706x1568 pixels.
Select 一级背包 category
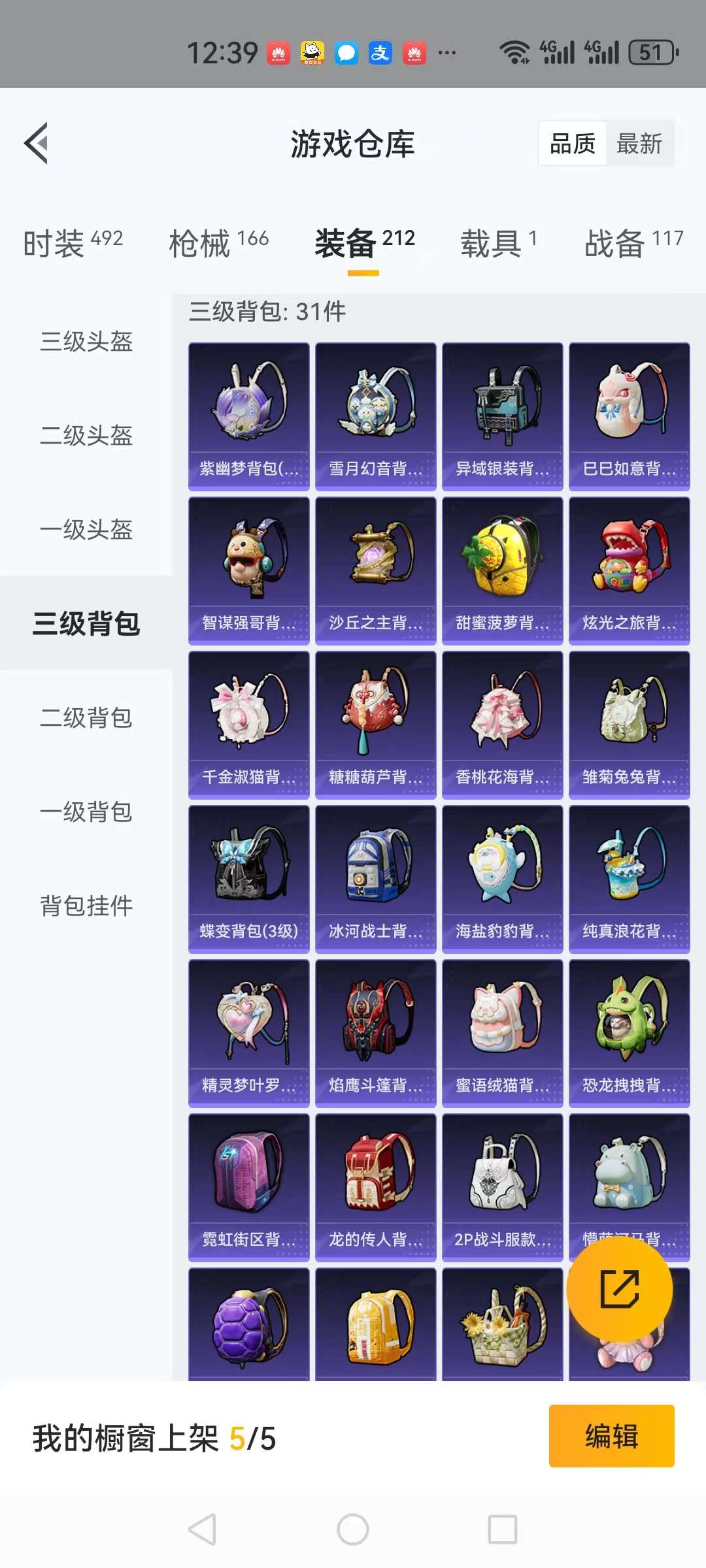[86, 811]
